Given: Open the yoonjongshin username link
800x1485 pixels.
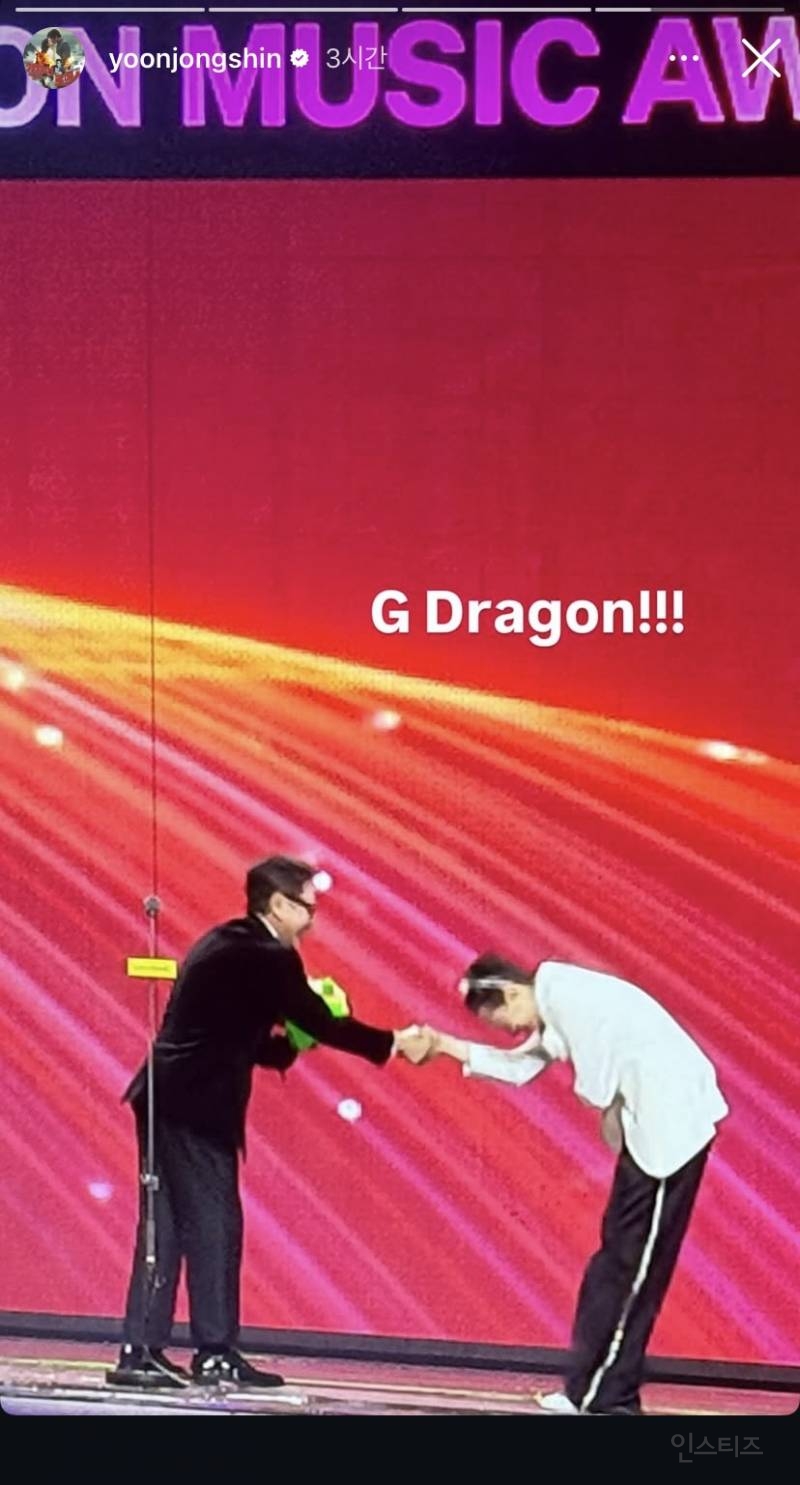Looking at the screenshot, I should tap(194, 59).
